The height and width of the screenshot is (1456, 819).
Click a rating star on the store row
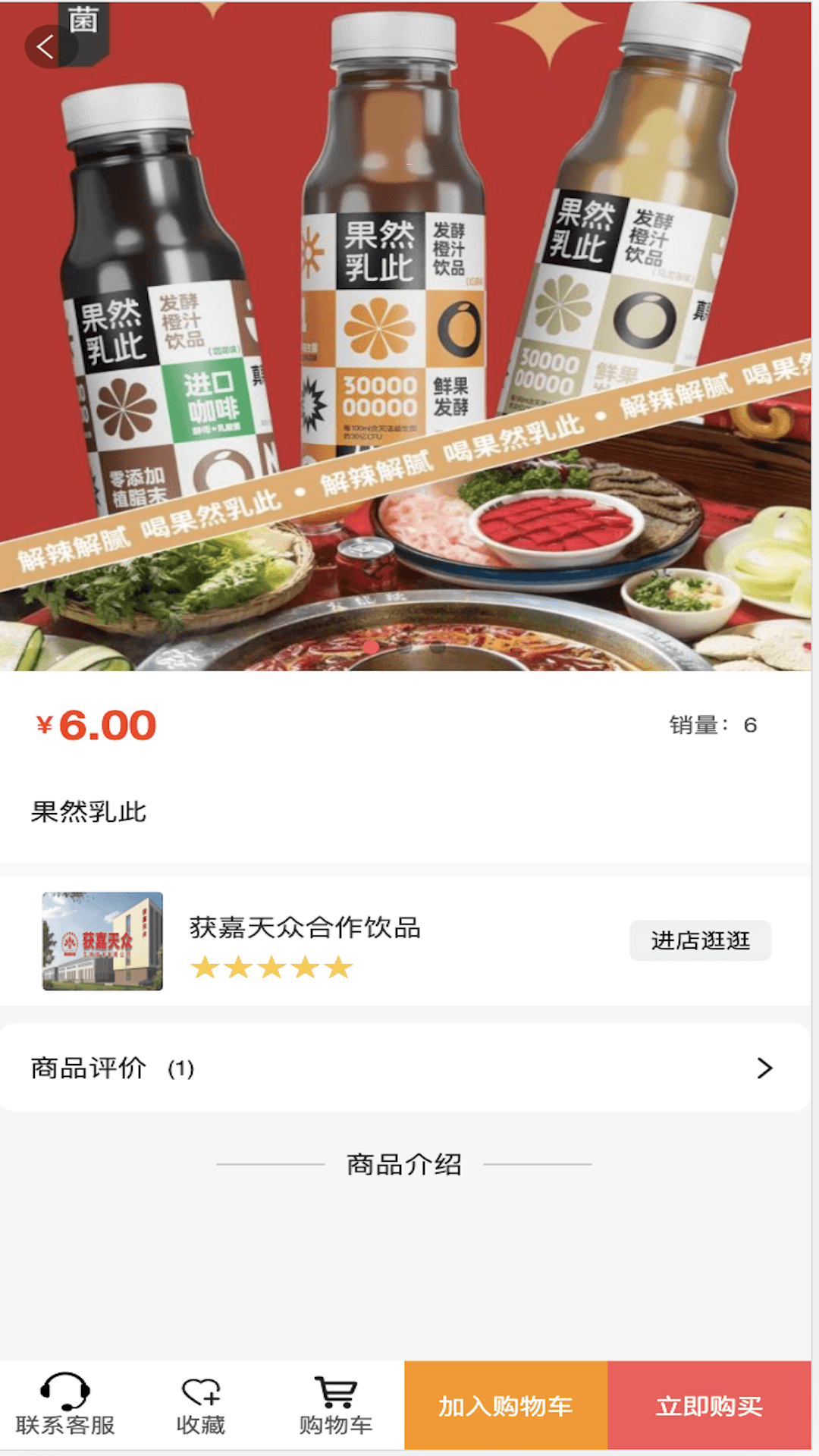click(271, 968)
